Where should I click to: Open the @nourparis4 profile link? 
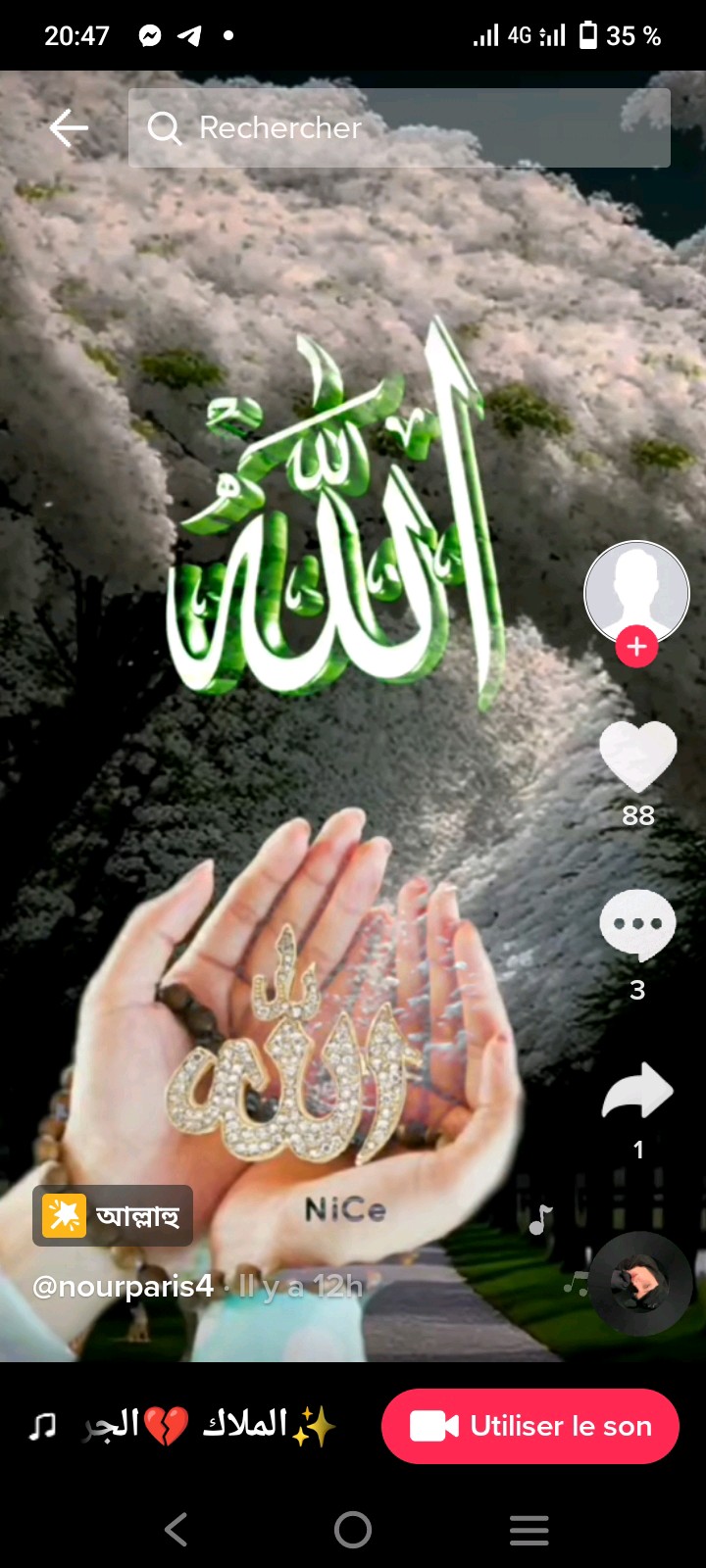click(123, 1286)
